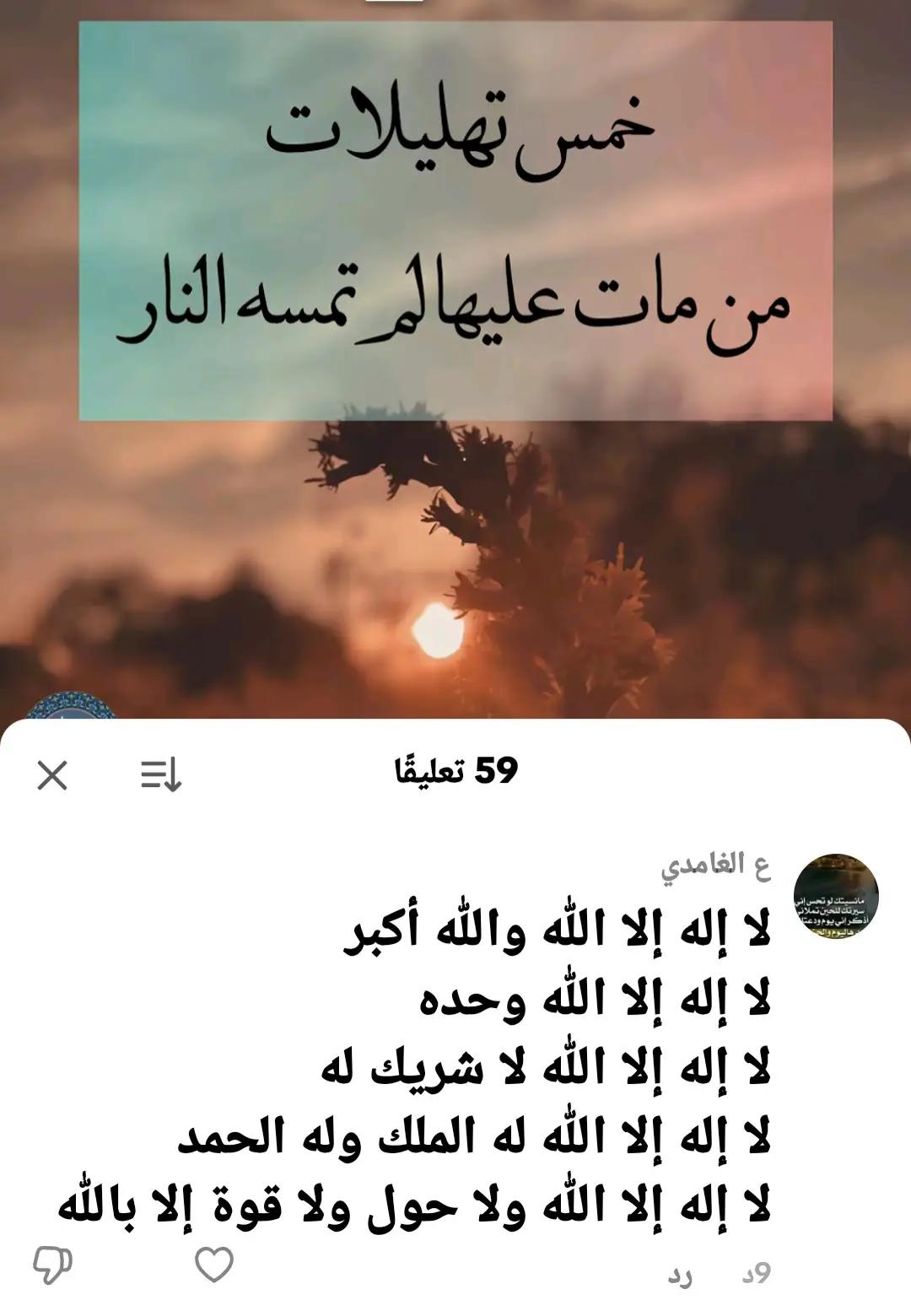Image resolution: width=911 pixels, height=1316 pixels.
Task: Open the comment sorting options
Action: click(160, 774)
